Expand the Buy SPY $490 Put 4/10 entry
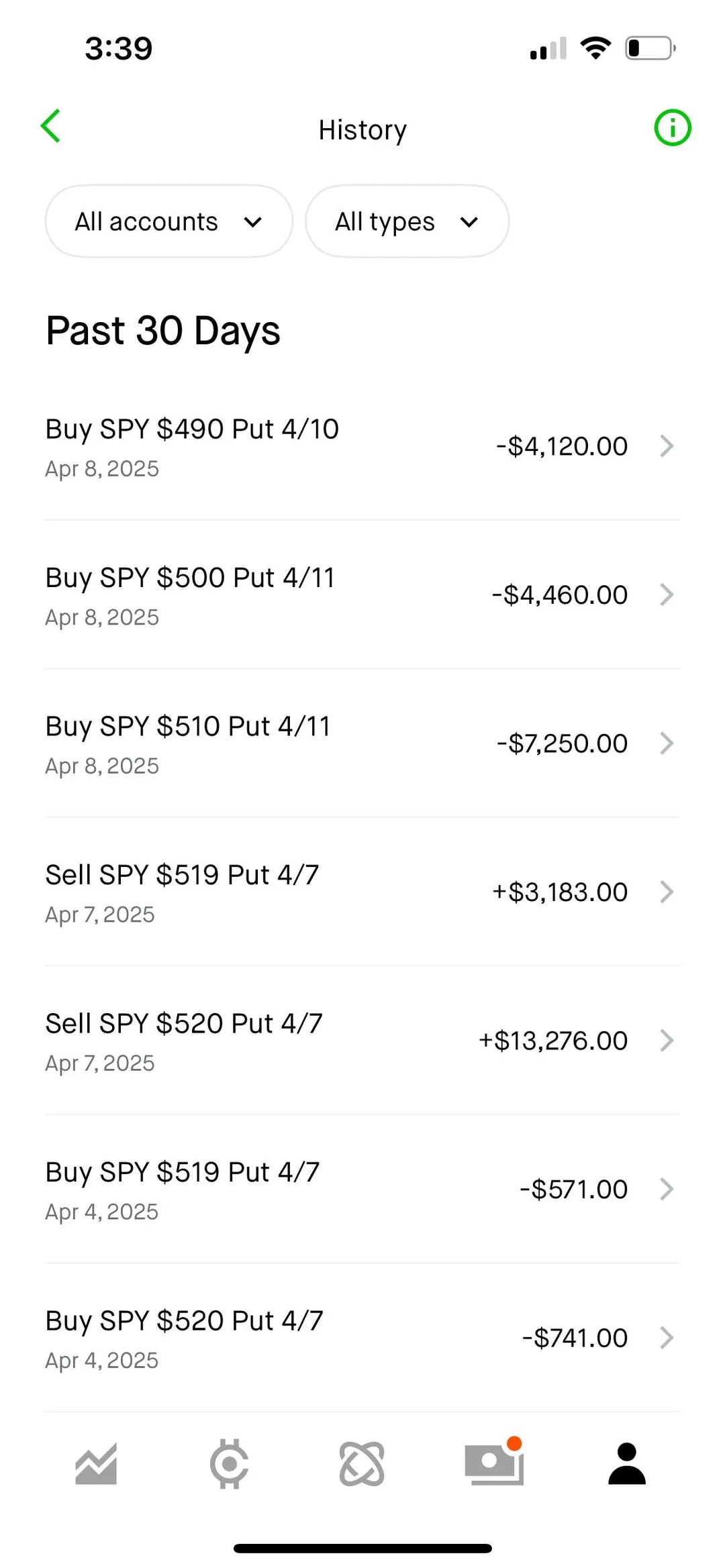725x1568 pixels. [362, 446]
